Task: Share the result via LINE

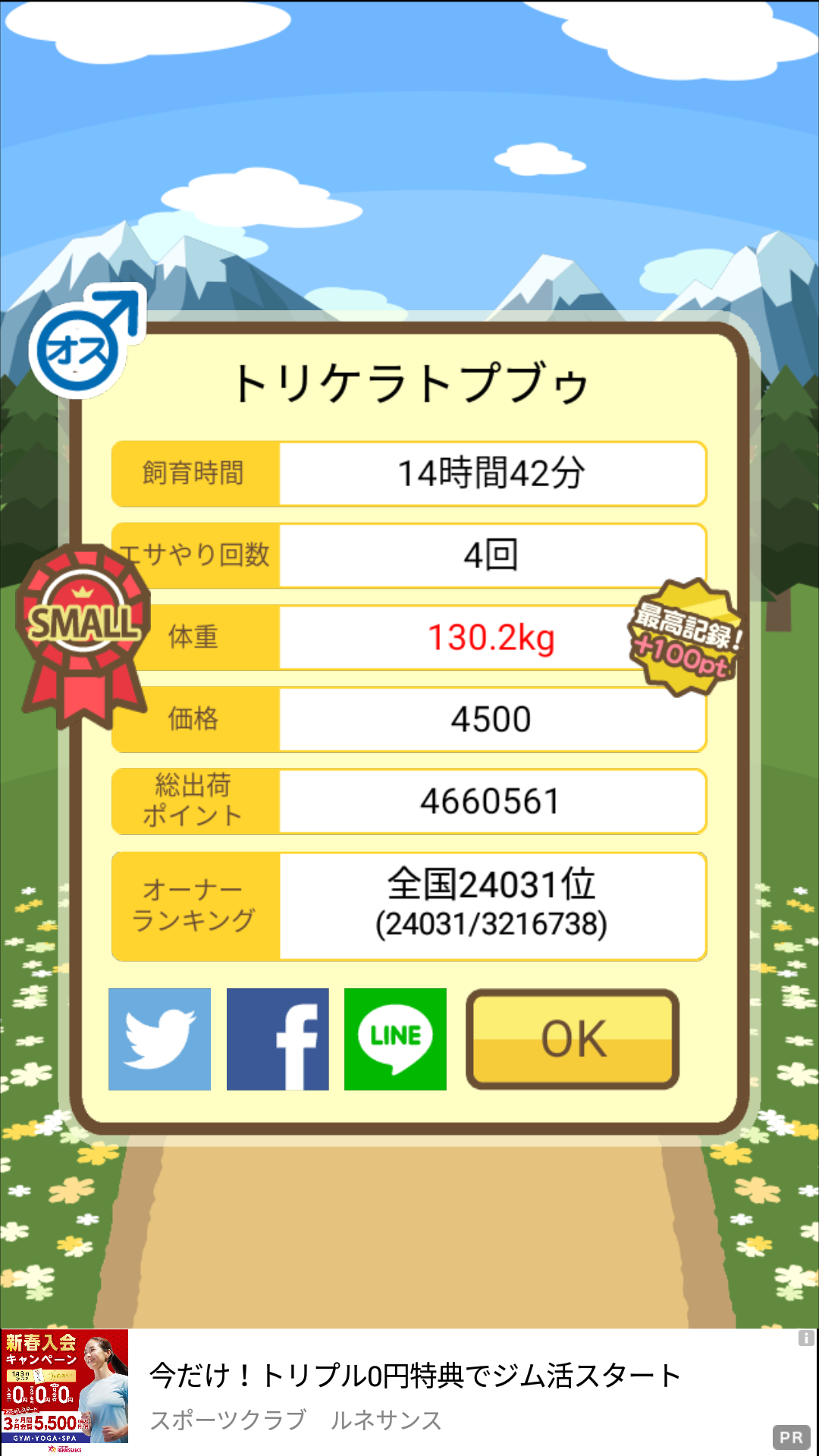Action: 395,1039
